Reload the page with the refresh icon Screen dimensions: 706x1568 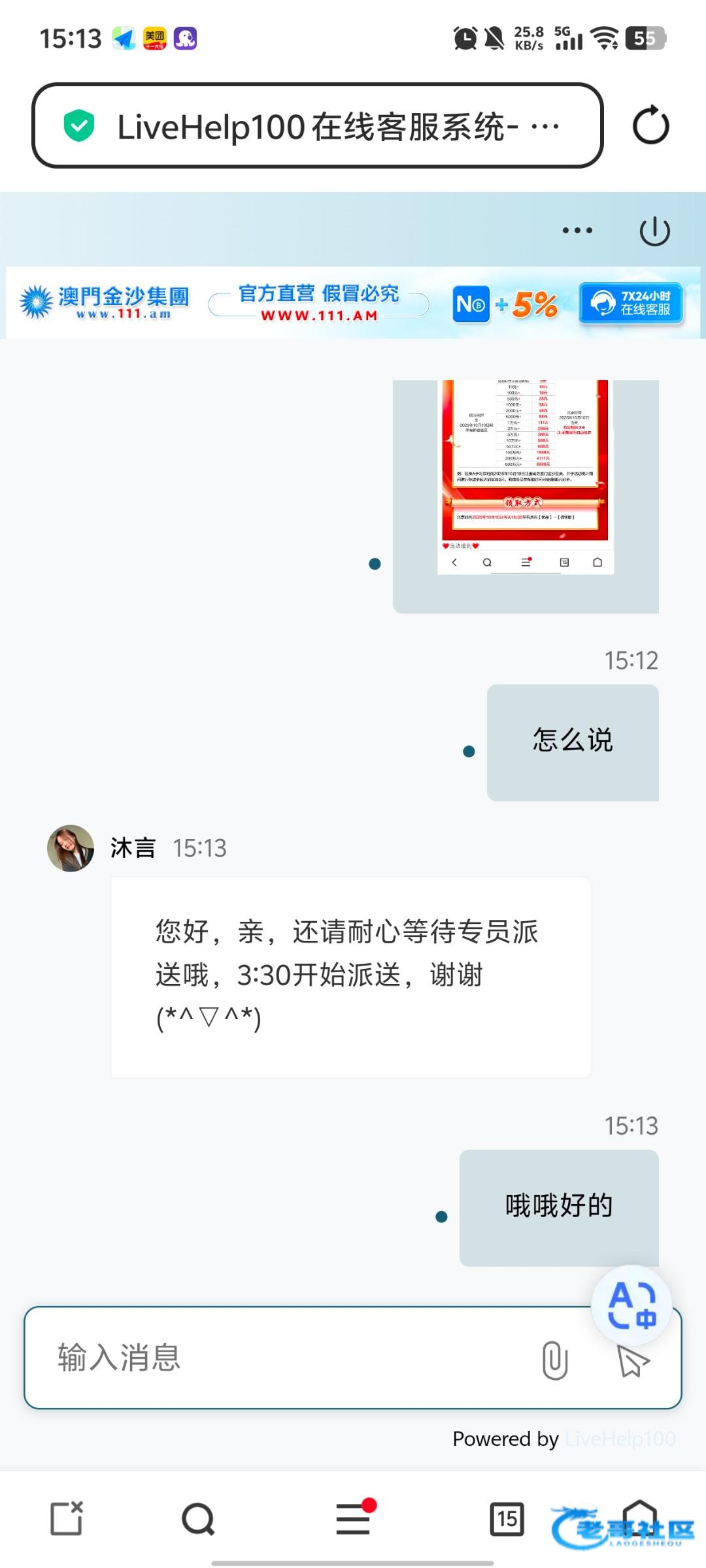pyautogui.click(x=650, y=125)
